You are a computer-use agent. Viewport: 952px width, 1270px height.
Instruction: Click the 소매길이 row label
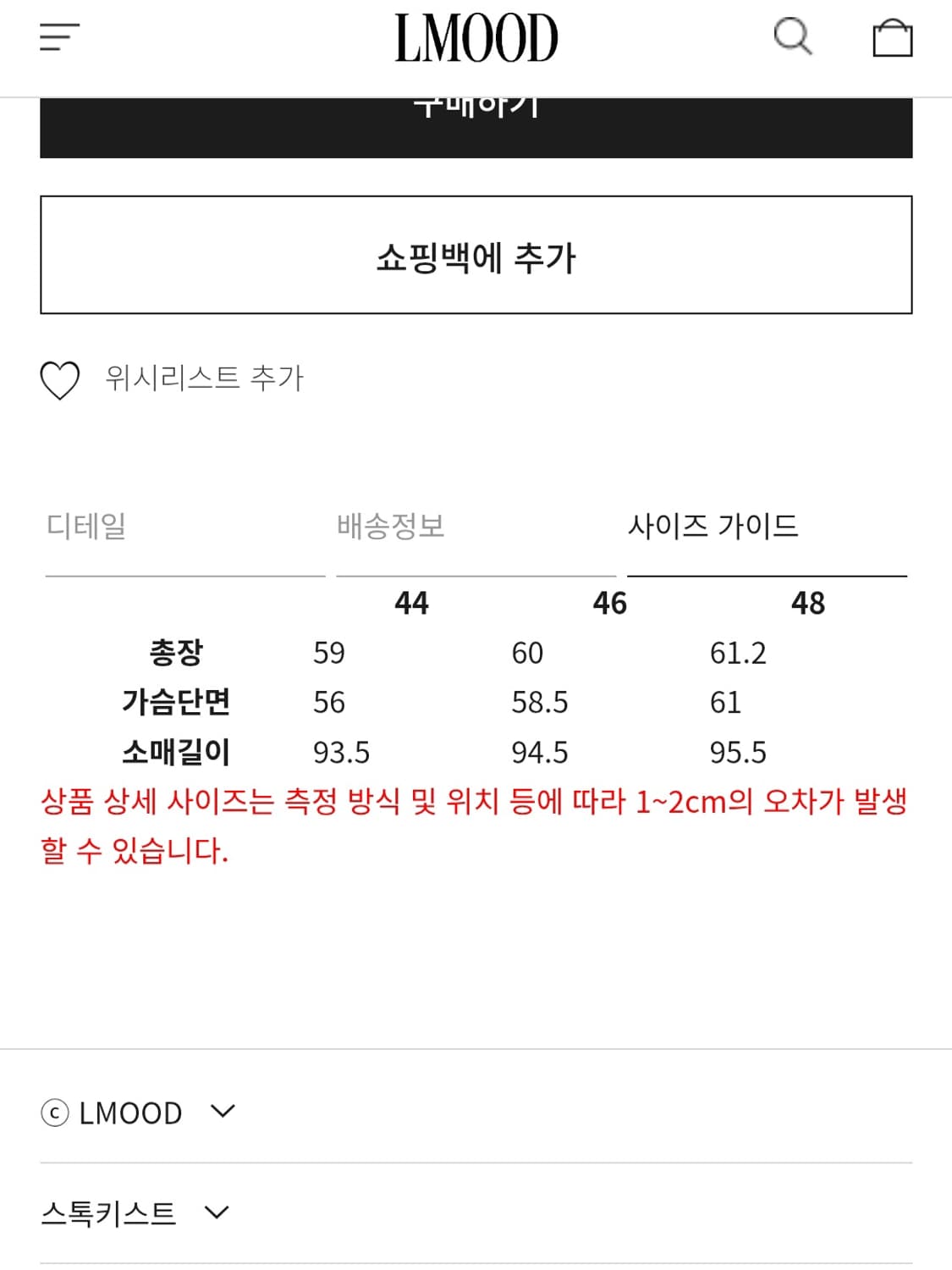[x=180, y=752]
